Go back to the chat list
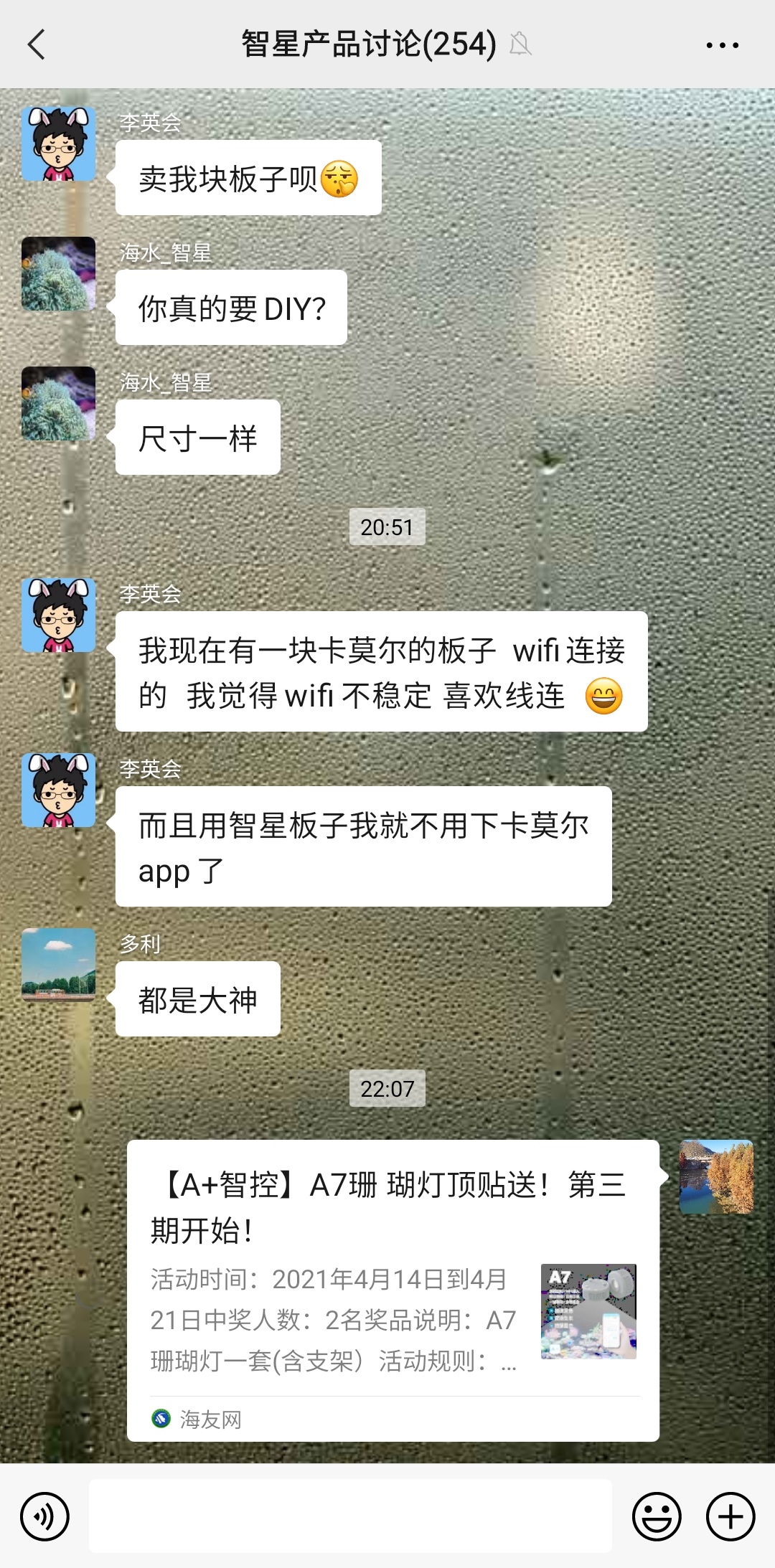 click(x=37, y=44)
